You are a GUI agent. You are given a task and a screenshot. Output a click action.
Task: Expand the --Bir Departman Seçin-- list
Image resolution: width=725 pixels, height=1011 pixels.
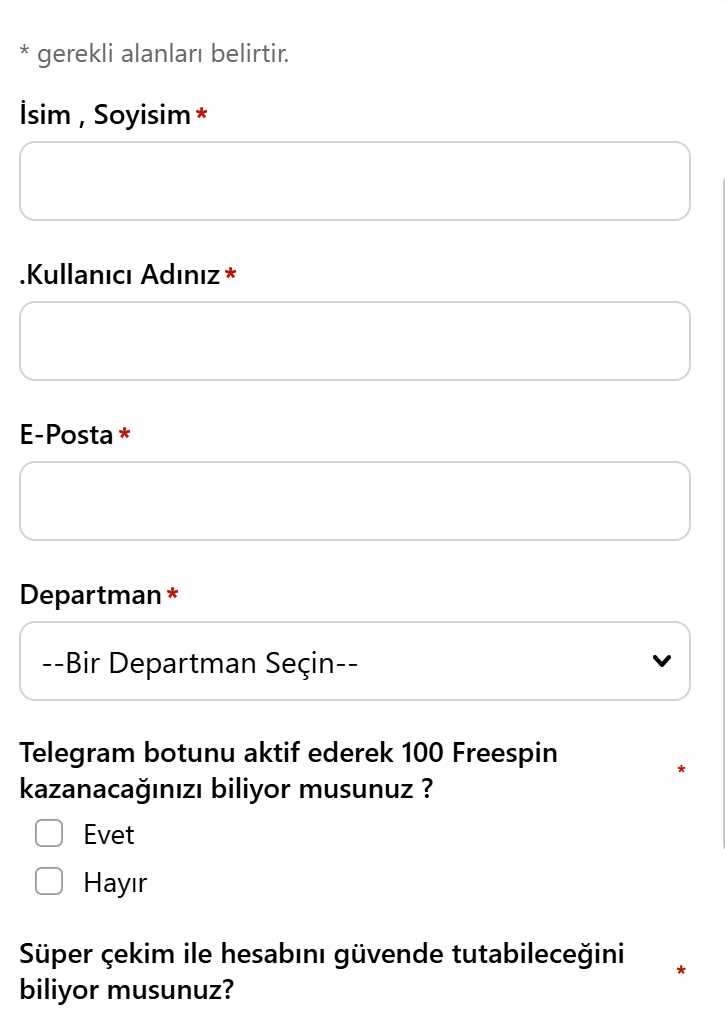[354, 661]
